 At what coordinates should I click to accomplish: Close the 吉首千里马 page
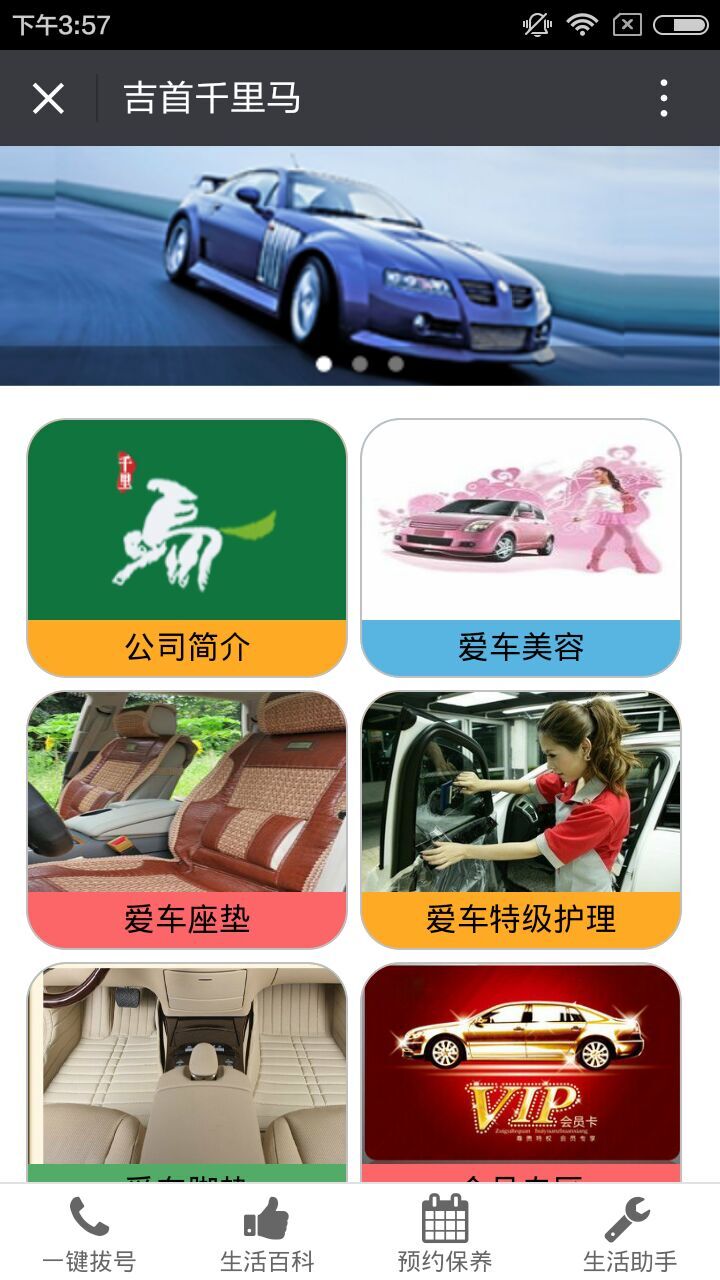(48, 98)
